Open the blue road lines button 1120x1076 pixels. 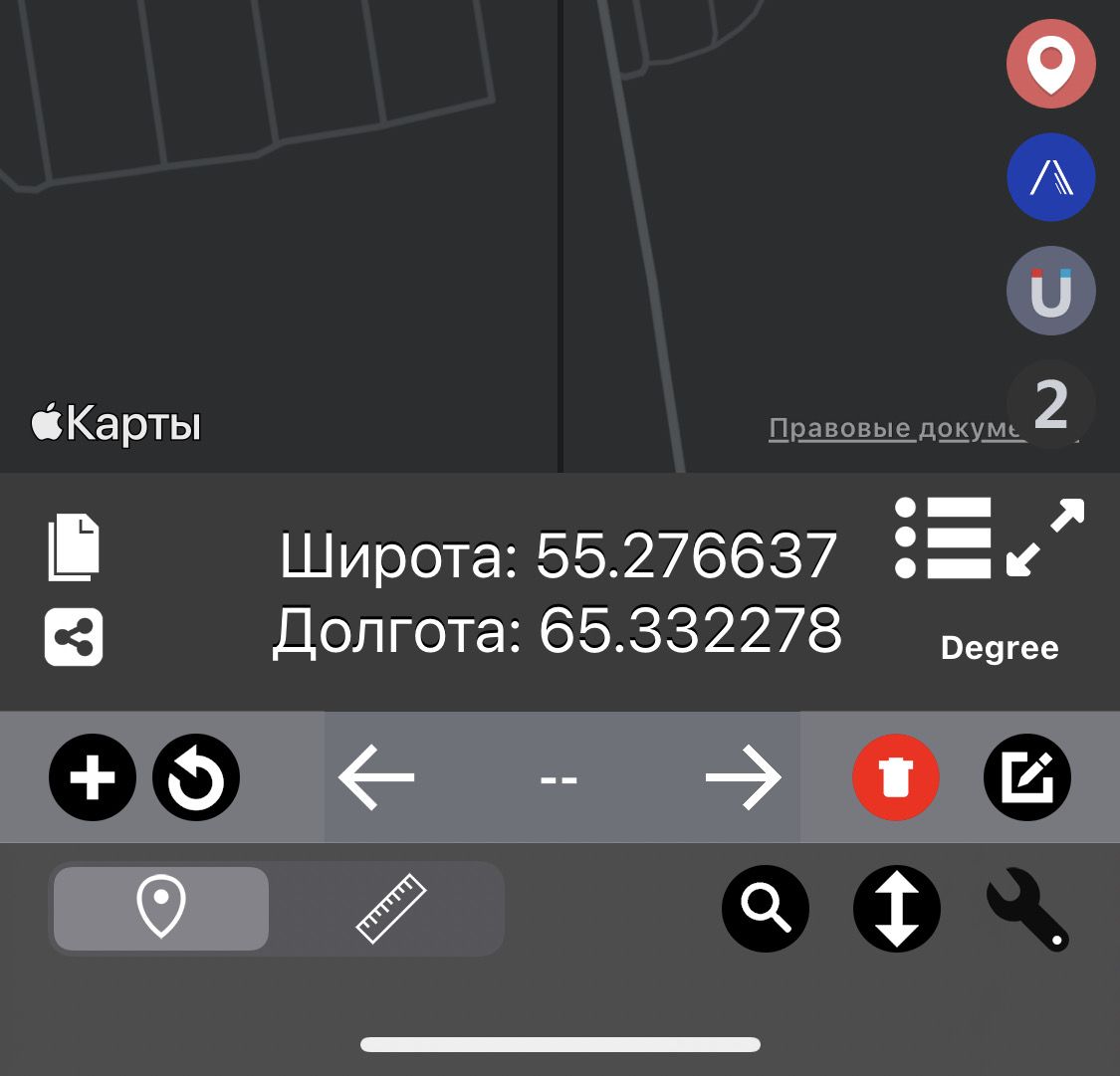(1051, 177)
